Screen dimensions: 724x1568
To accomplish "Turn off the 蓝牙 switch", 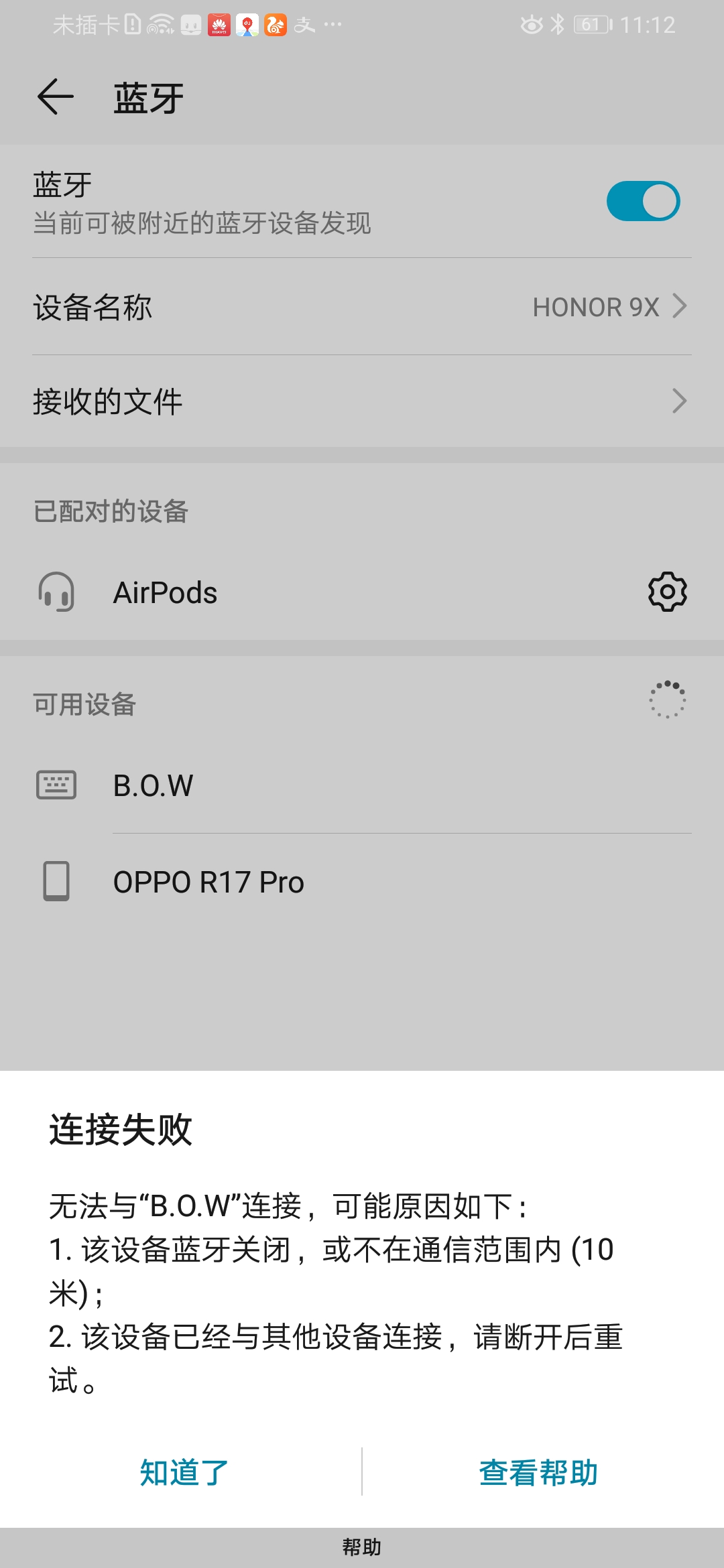I will [x=643, y=201].
